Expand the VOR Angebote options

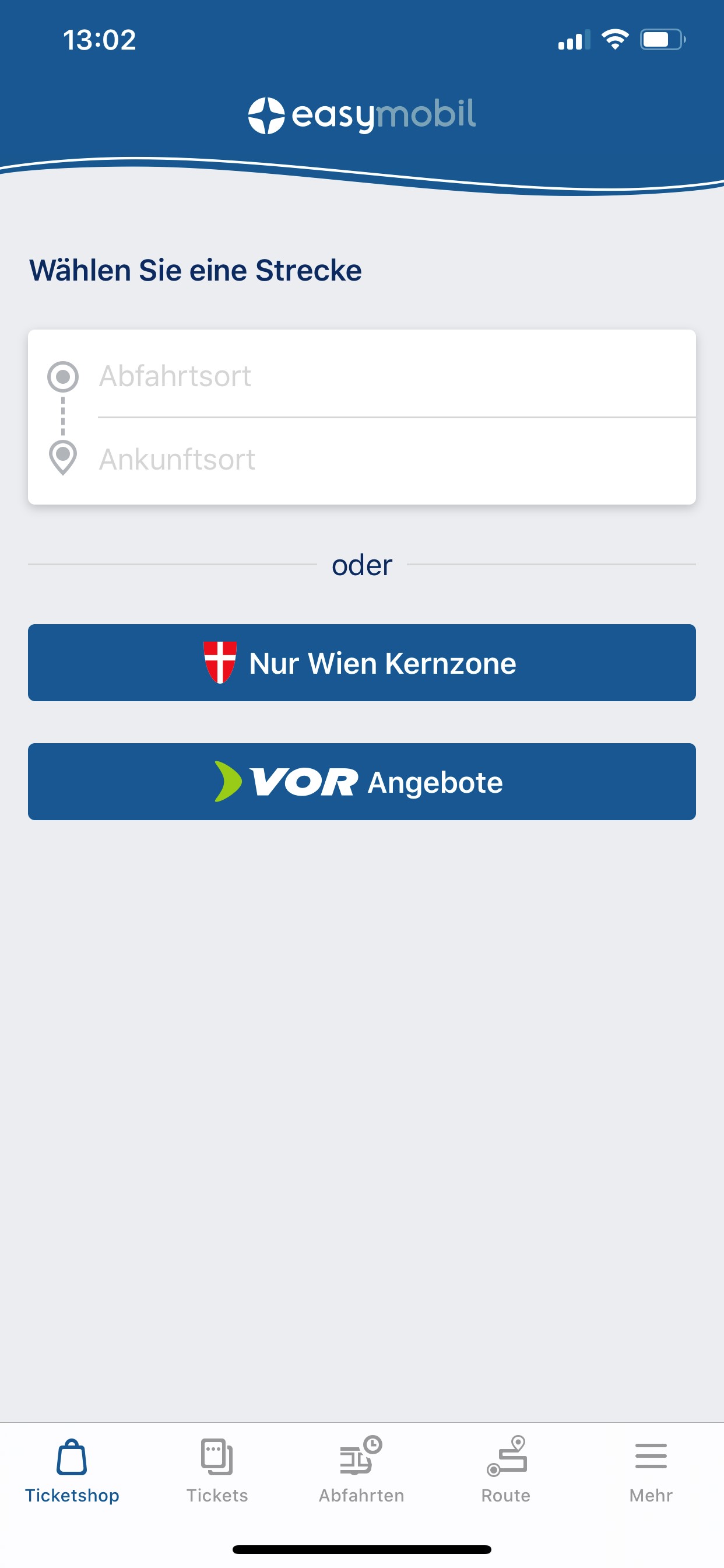point(362,782)
